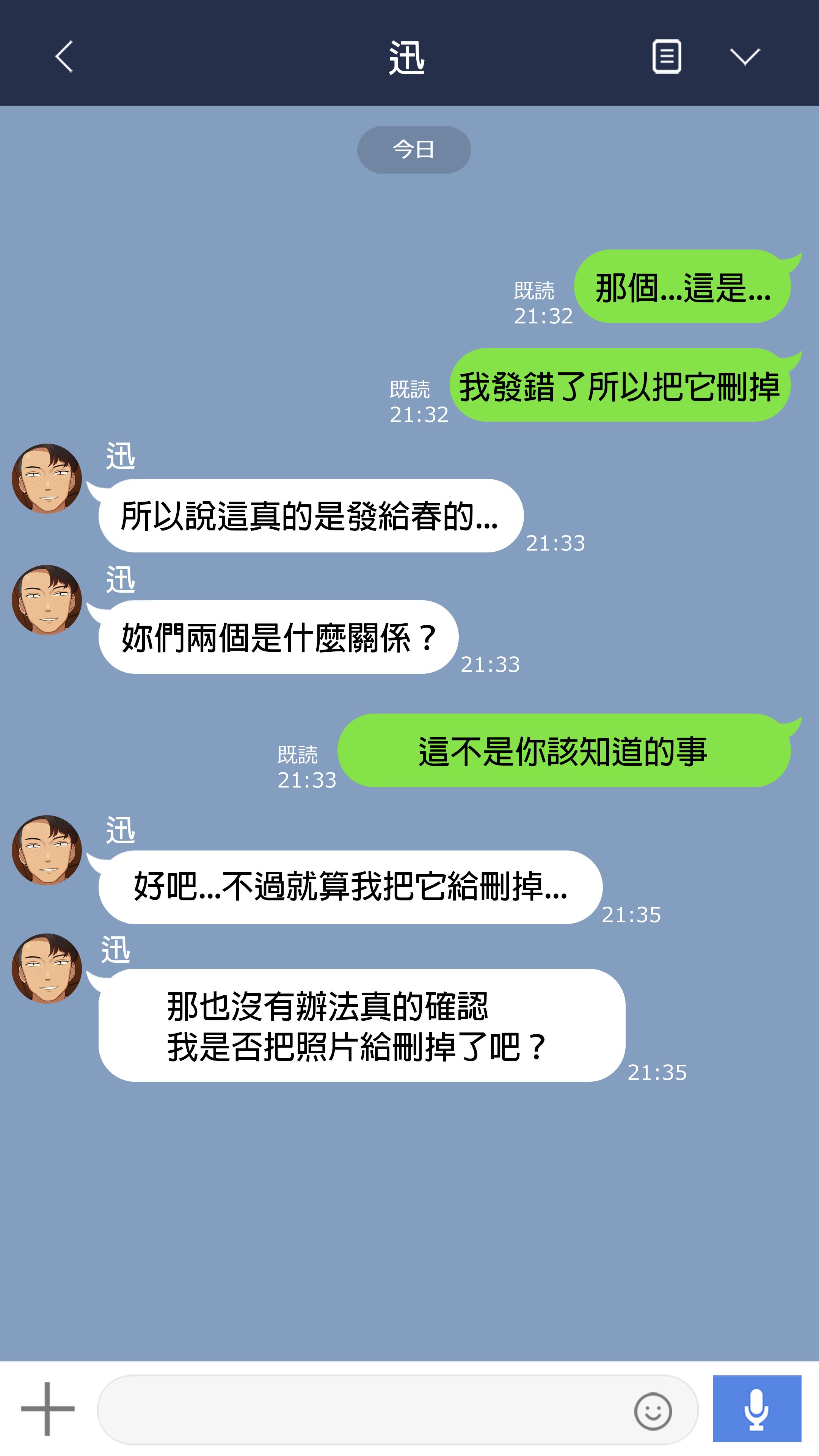Image resolution: width=819 pixels, height=1456 pixels.
Task: Go back from the chat with 迅
Action: 64,56
